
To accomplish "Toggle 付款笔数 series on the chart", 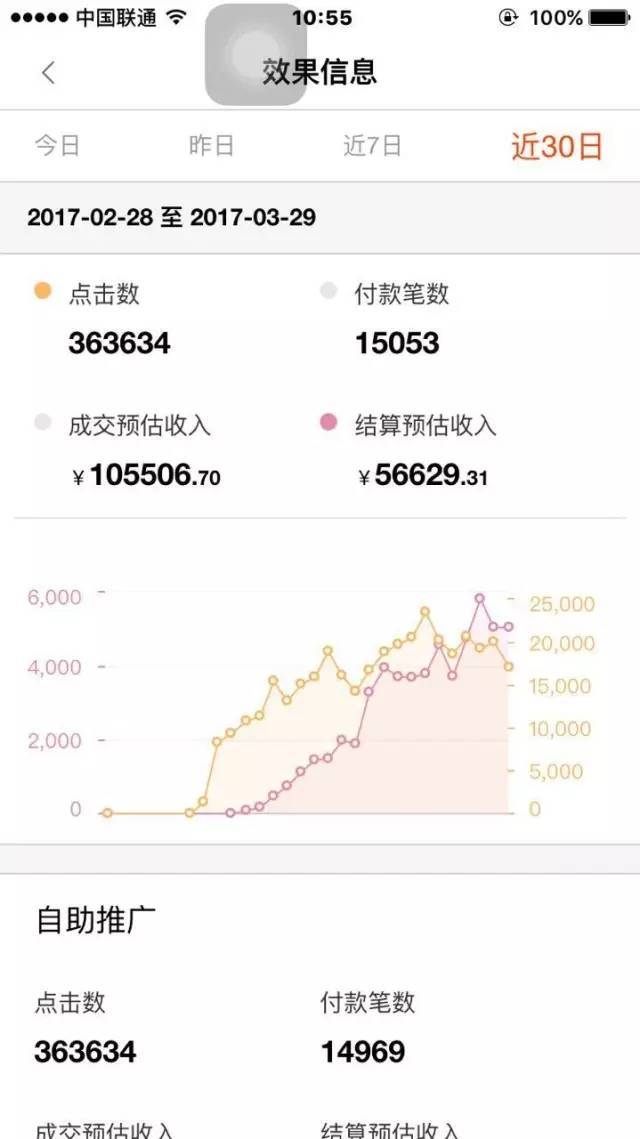I will point(329,292).
